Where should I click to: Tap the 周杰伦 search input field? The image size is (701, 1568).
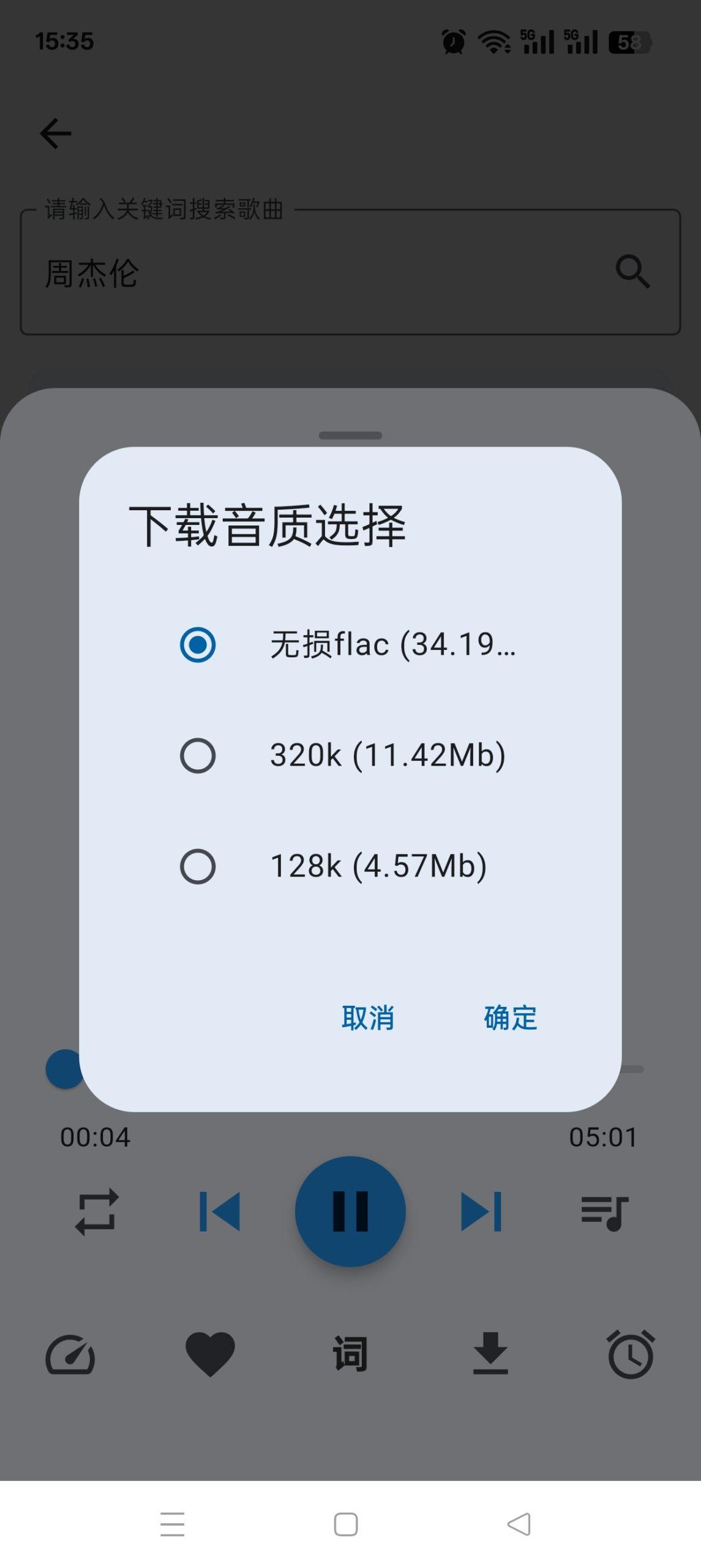[245, 271]
